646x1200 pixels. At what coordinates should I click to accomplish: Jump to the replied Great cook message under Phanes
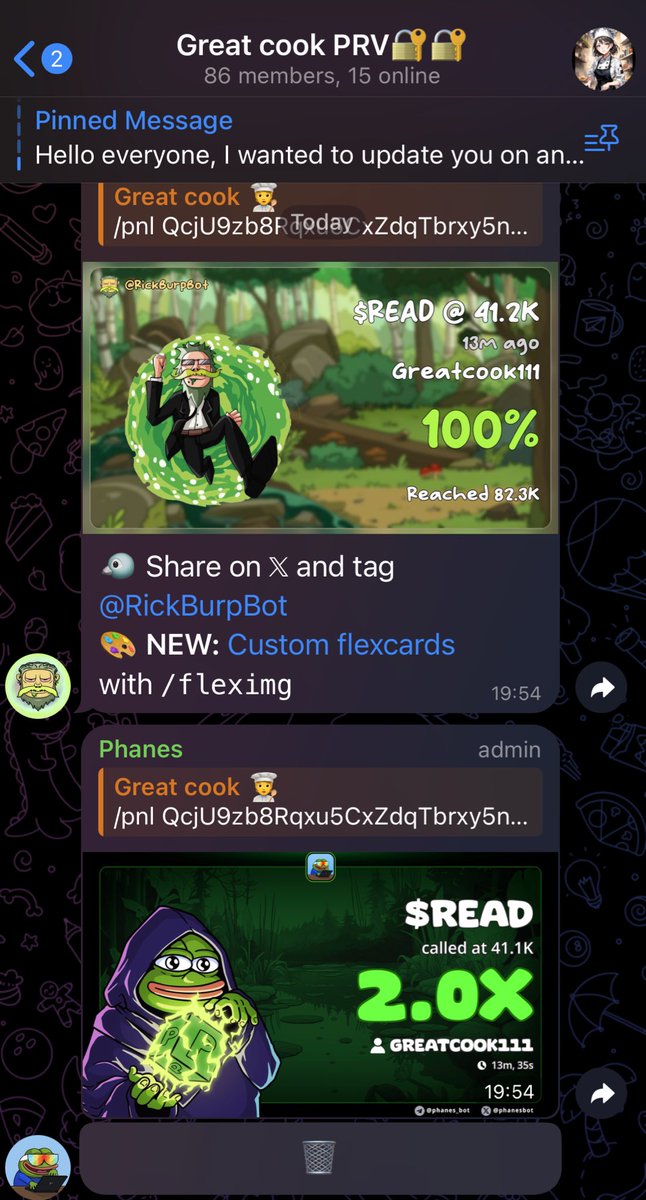pyautogui.click(x=320, y=802)
